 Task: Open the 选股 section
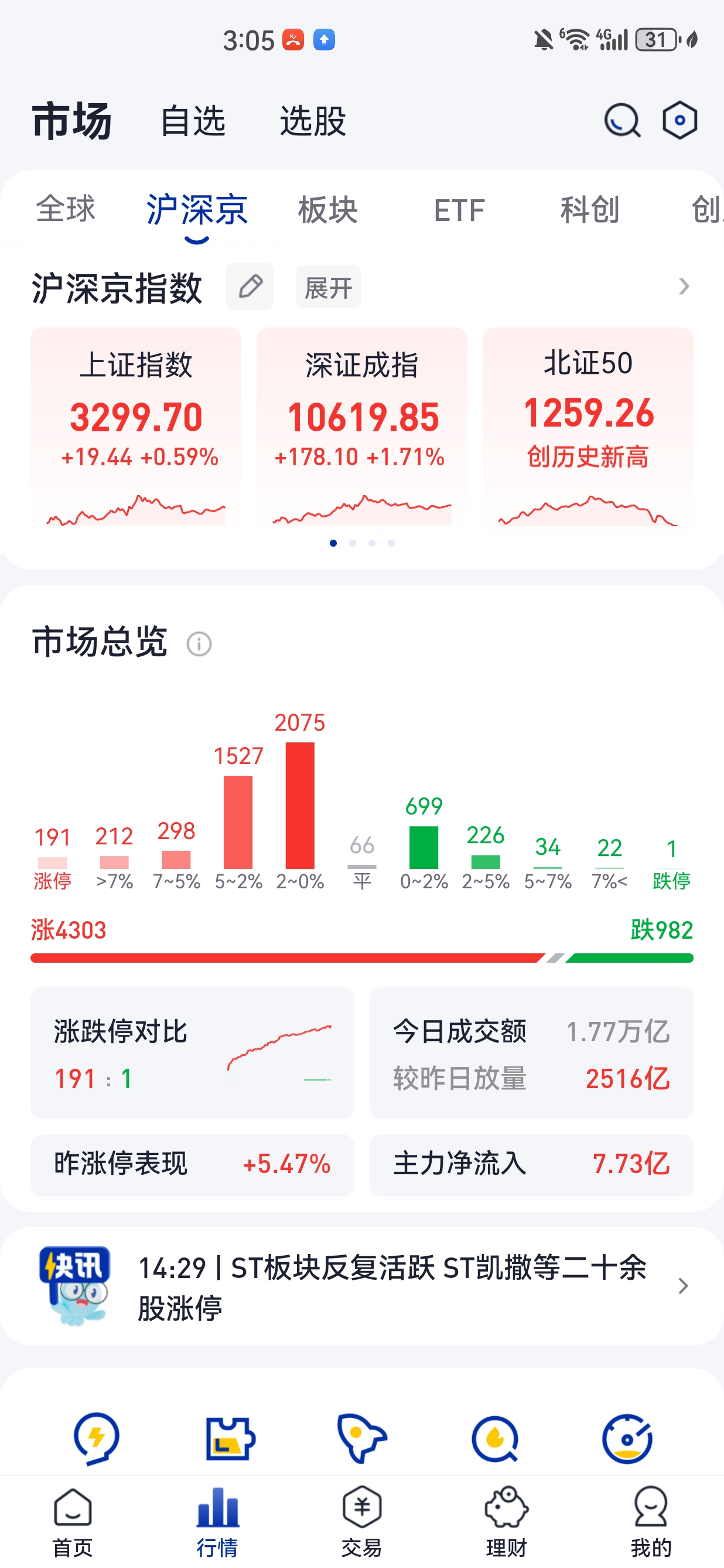click(313, 121)
